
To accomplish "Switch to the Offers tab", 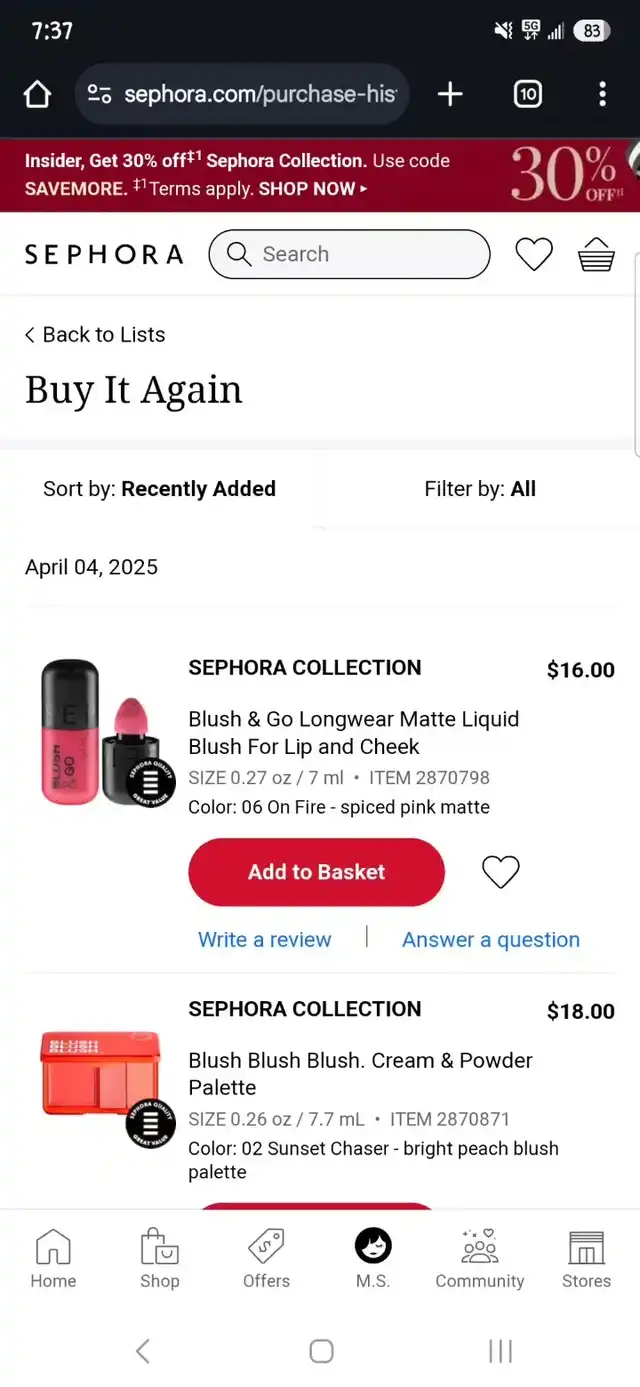I will point(266,1259).
